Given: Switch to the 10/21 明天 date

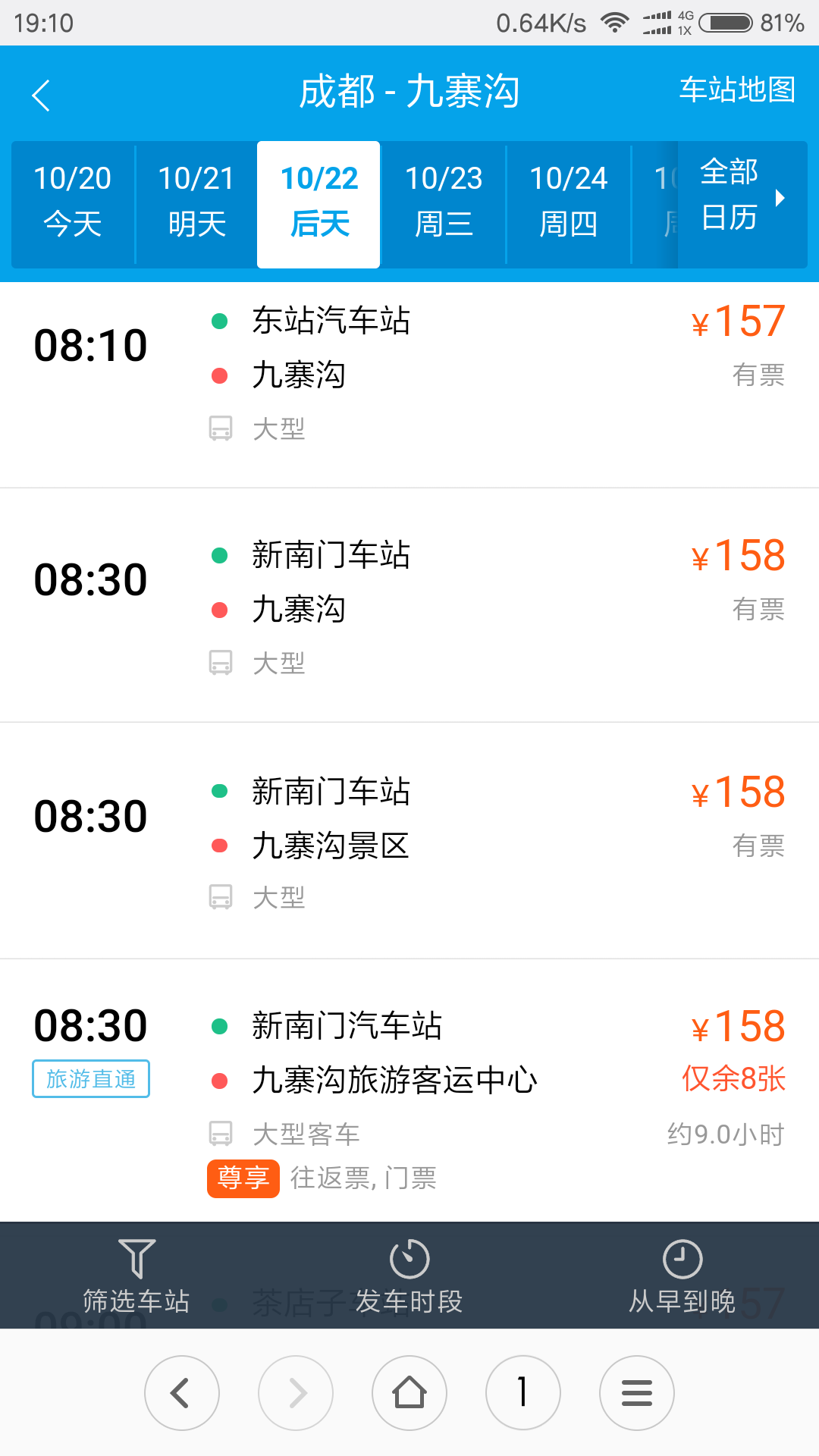Looking at the screenshot, I should (196, 201).
